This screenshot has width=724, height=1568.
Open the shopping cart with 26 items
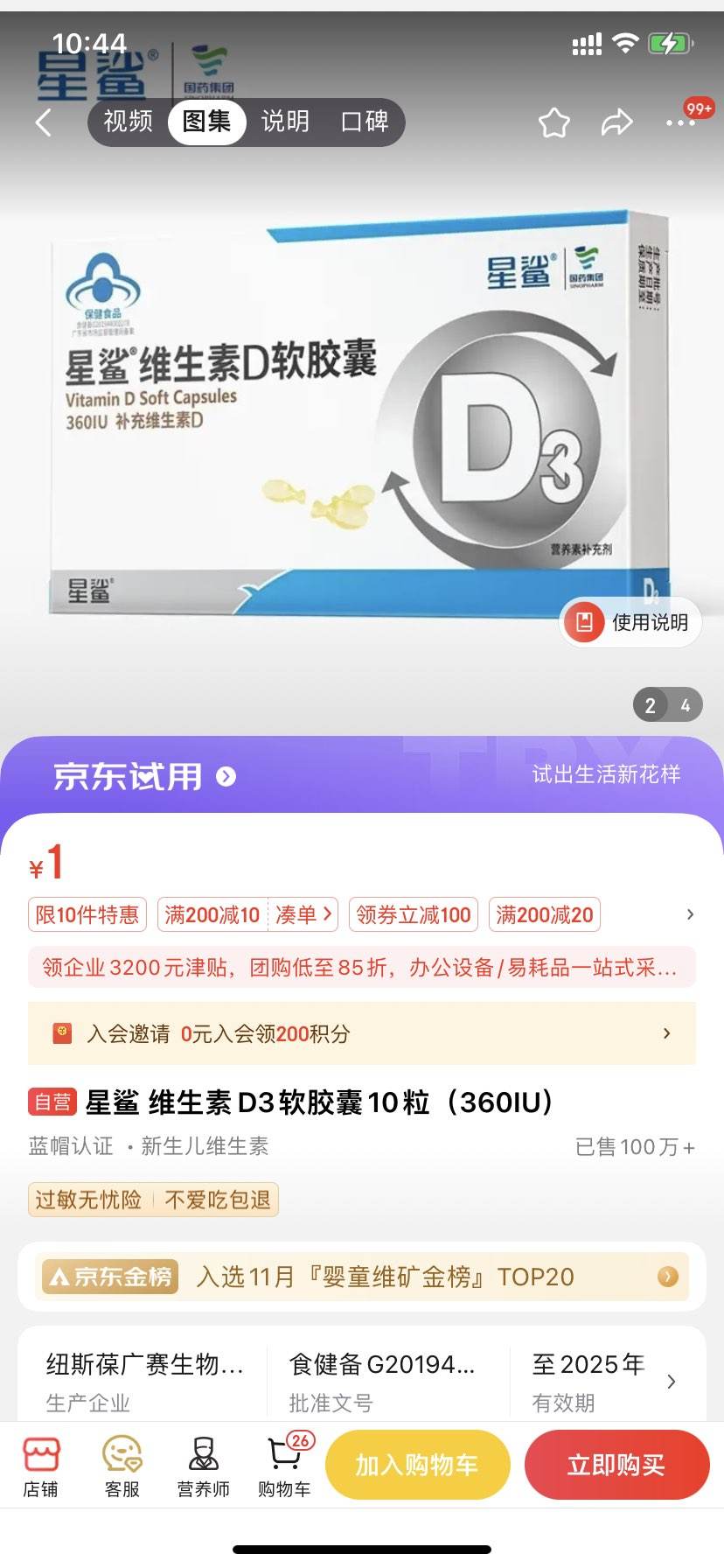pyautogui.click(x=282, y=1465)
